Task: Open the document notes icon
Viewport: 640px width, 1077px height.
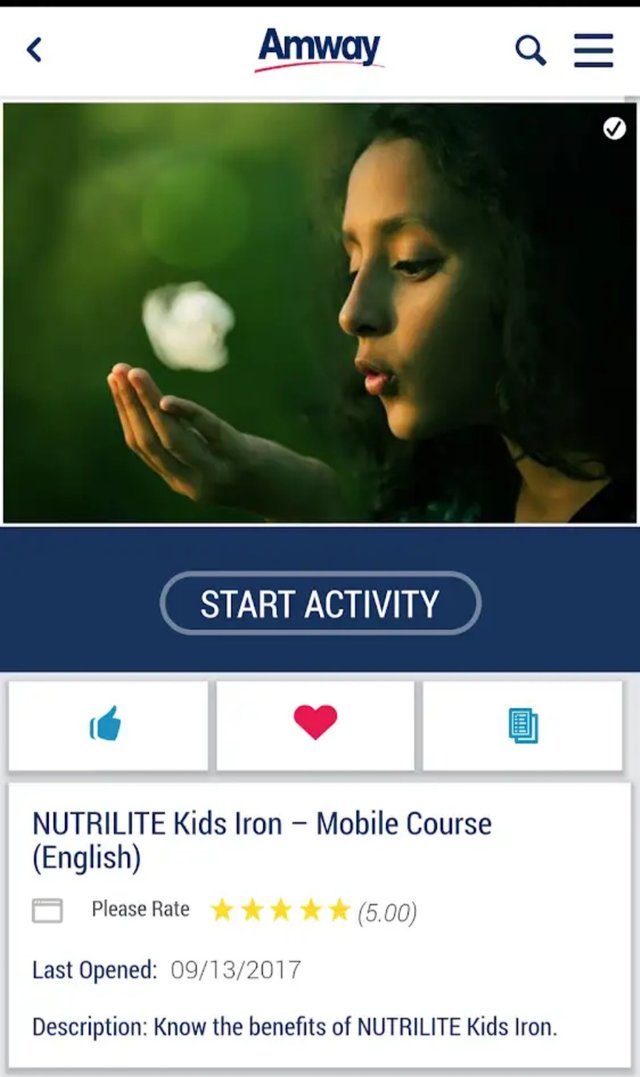Action: 522,725
